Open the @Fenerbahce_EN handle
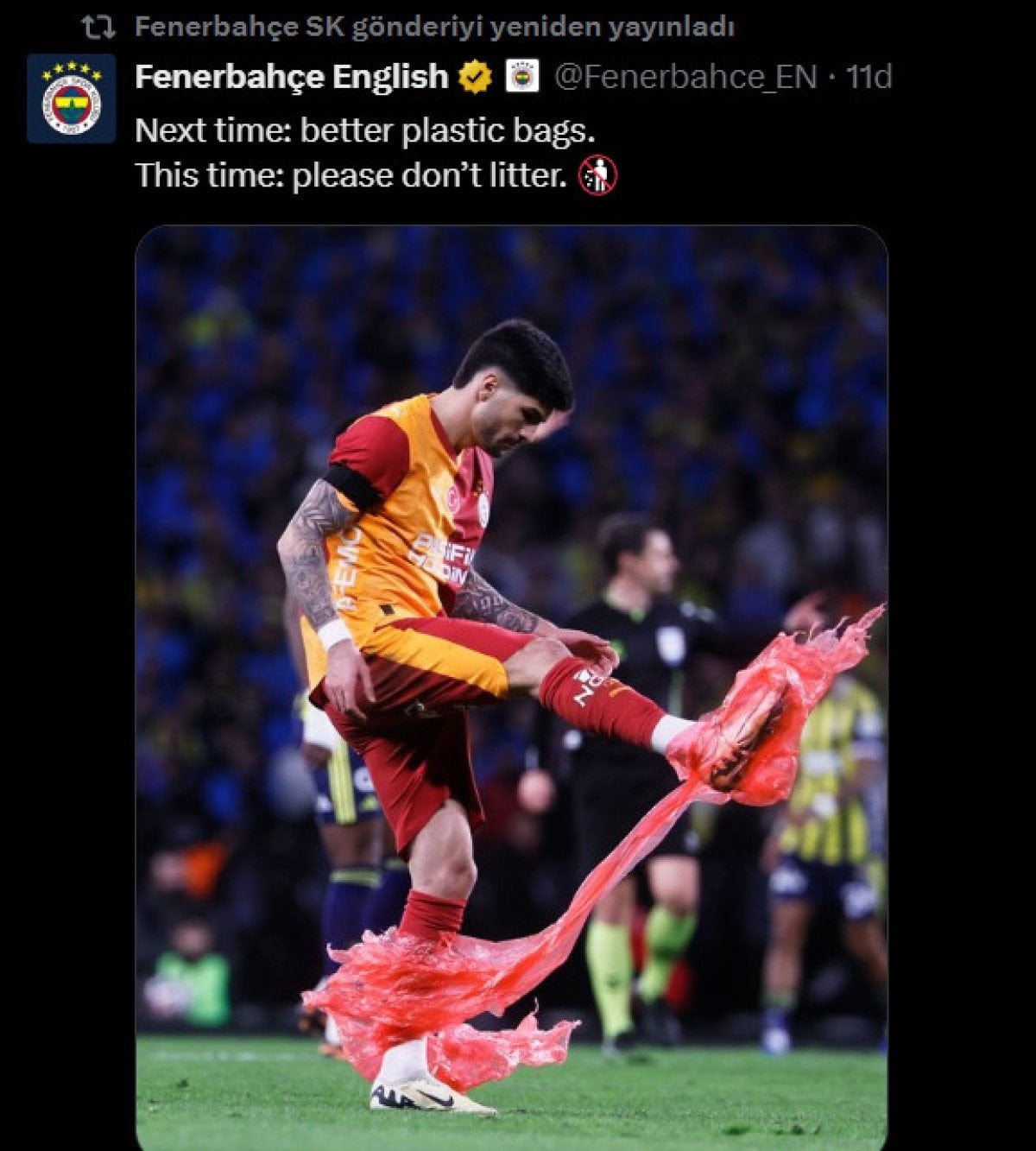 pyautogui.click(x=685, y=78)
